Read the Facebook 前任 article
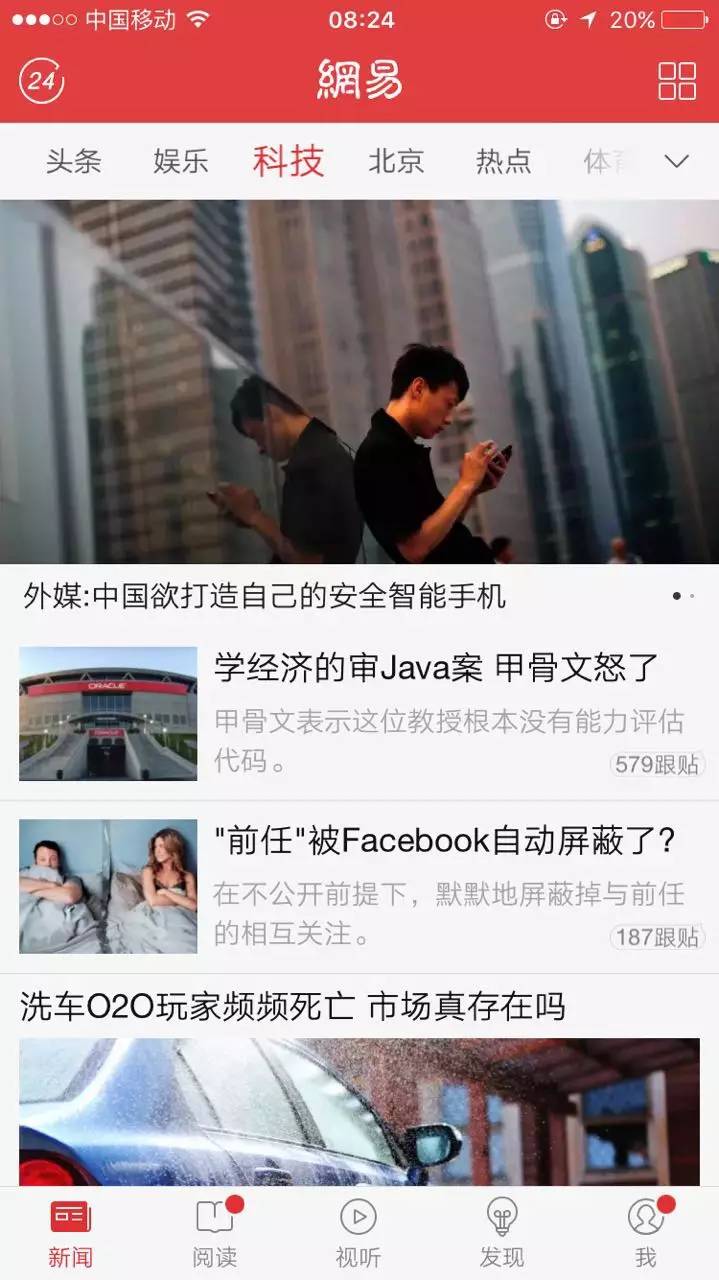This screenshot has height=1280, width=719. click(359, 887)
